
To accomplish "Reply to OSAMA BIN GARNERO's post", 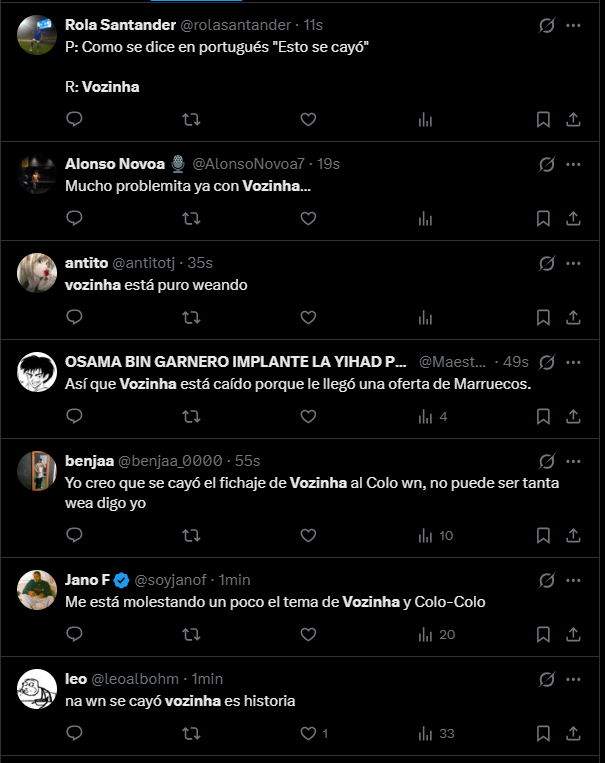I will (74, 417).
